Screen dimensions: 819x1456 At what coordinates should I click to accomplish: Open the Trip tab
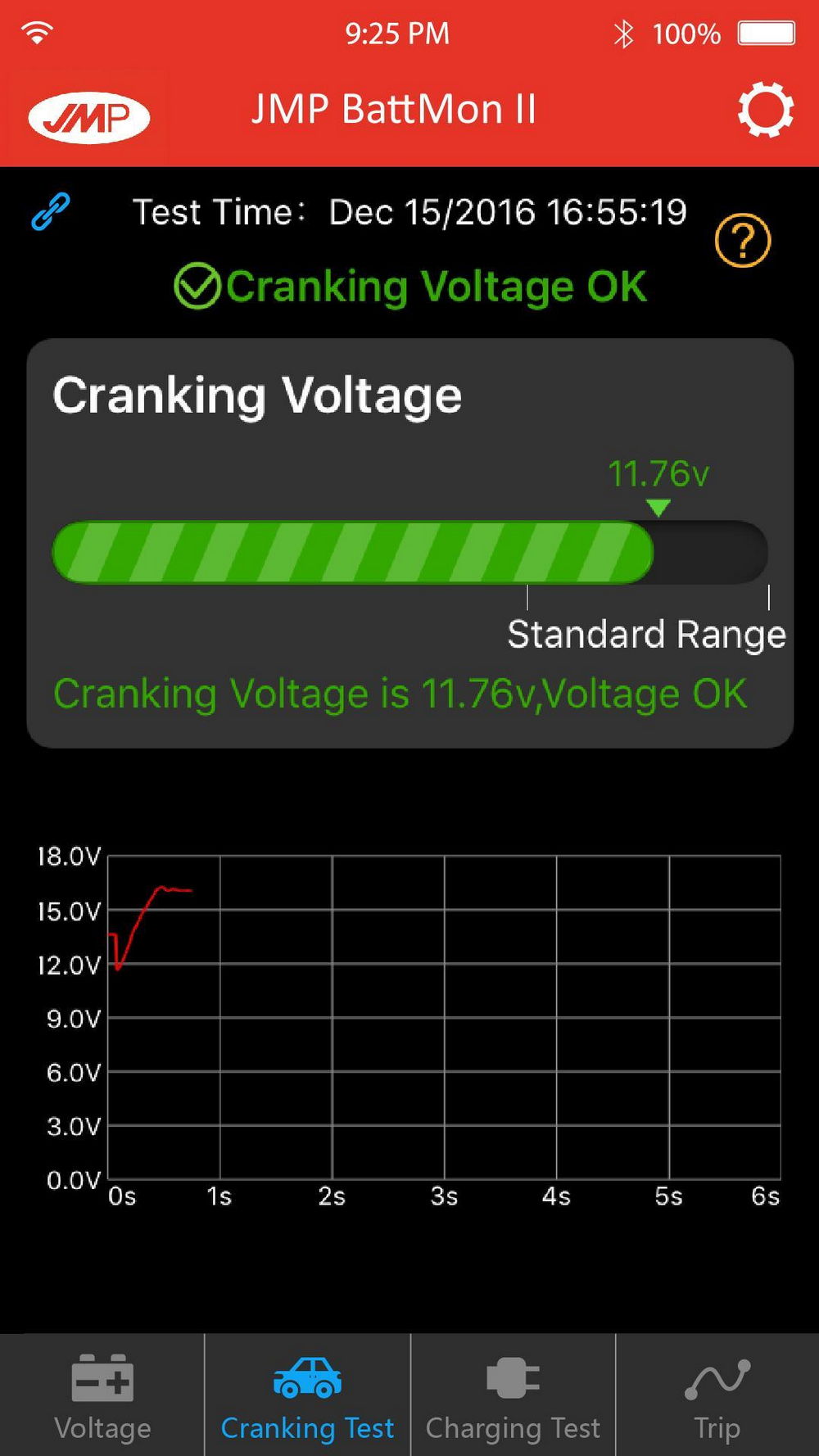(x=717, y=1395)
